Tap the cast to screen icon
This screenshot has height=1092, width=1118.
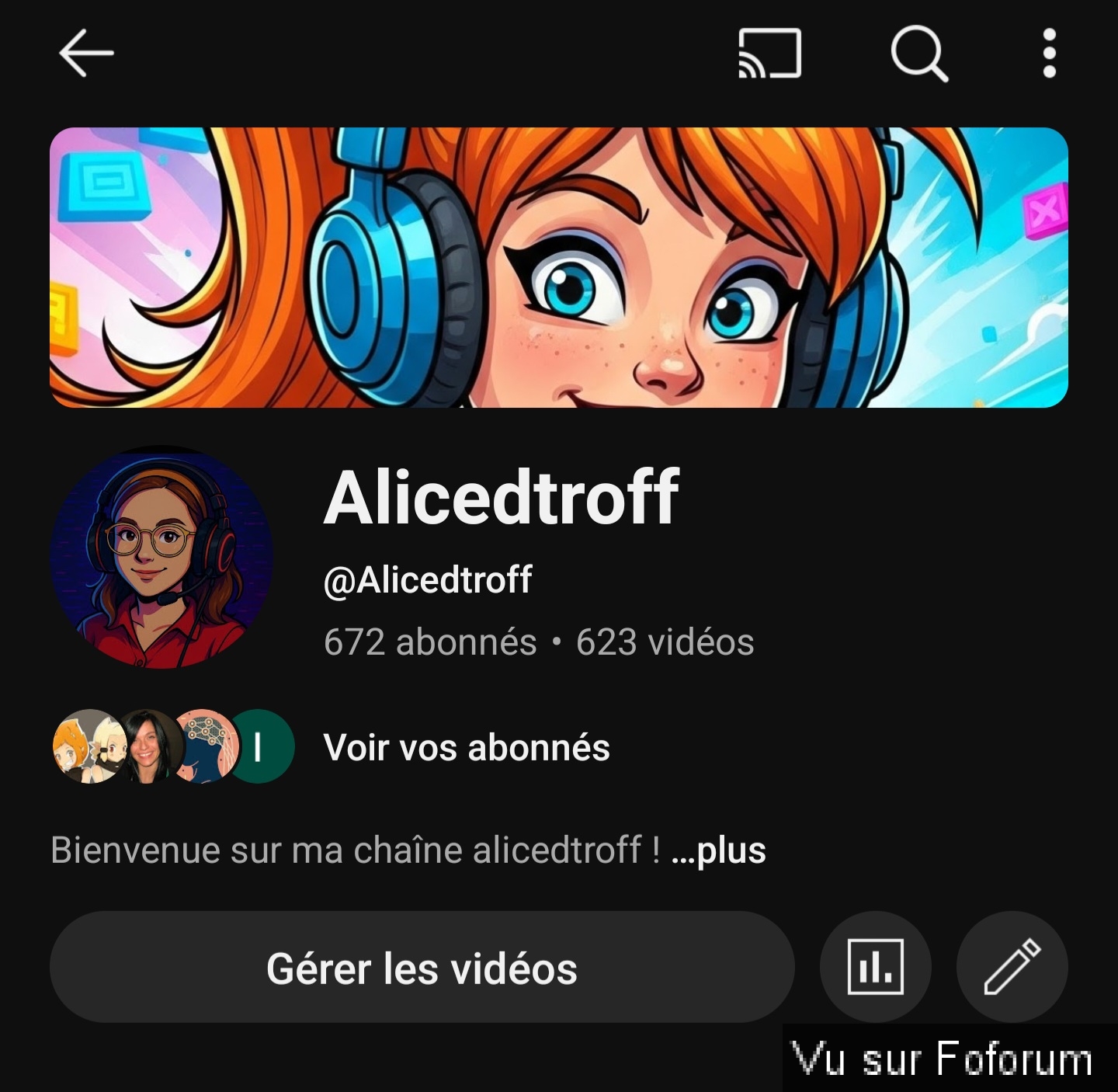(x=769, y=53)
